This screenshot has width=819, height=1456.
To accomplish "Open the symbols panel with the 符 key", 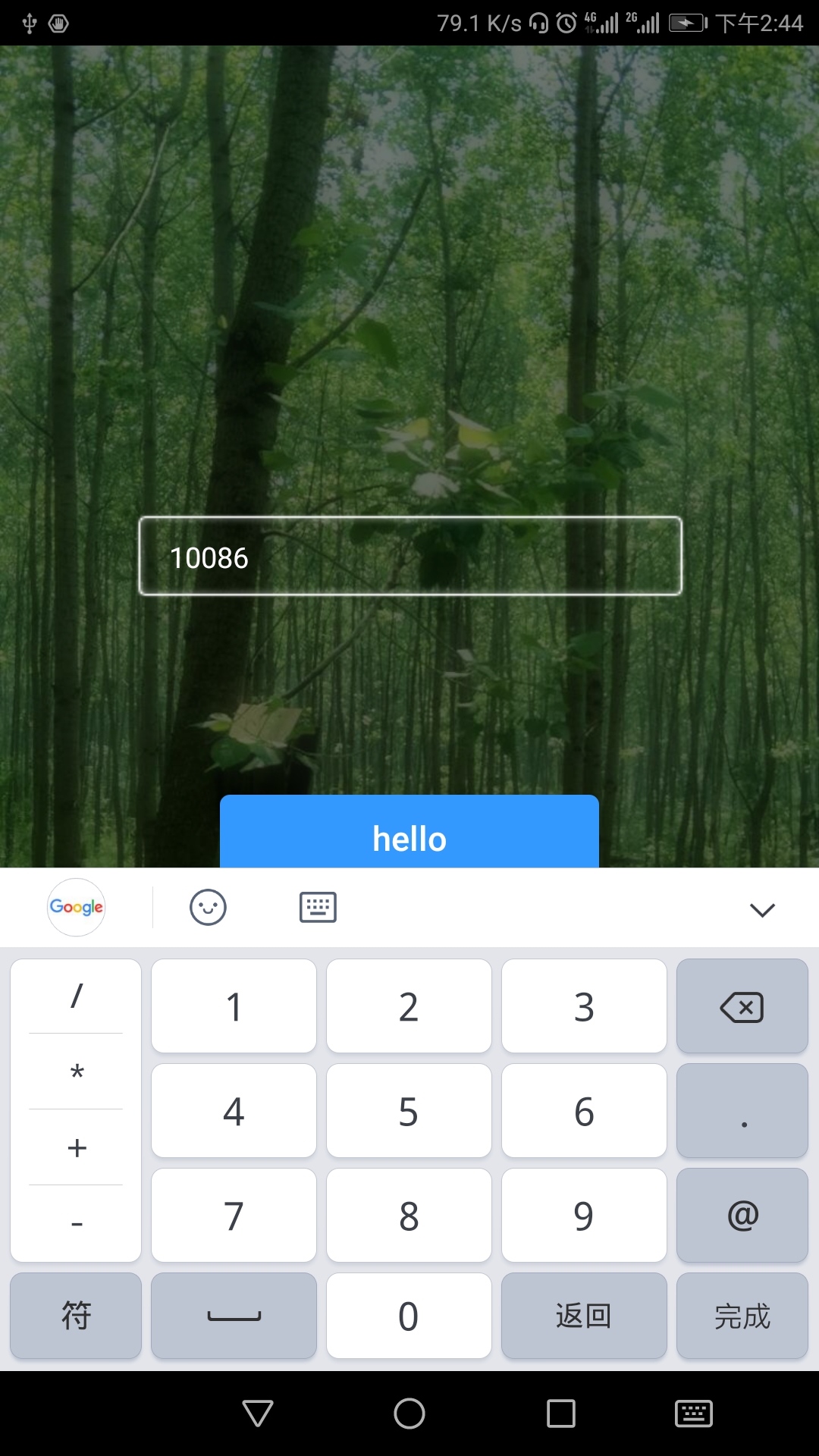I will [x=76, y=1316].
